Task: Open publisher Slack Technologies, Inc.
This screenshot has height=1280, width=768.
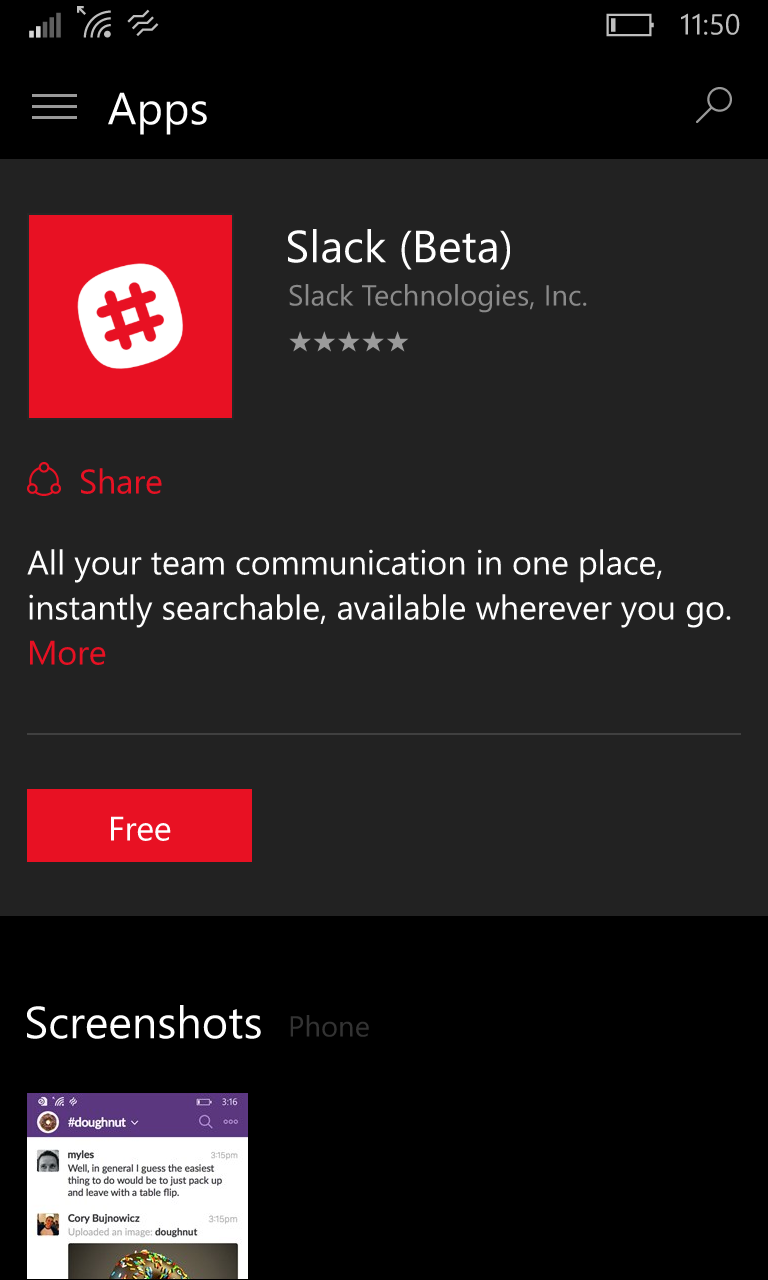Action: [437, 296]
